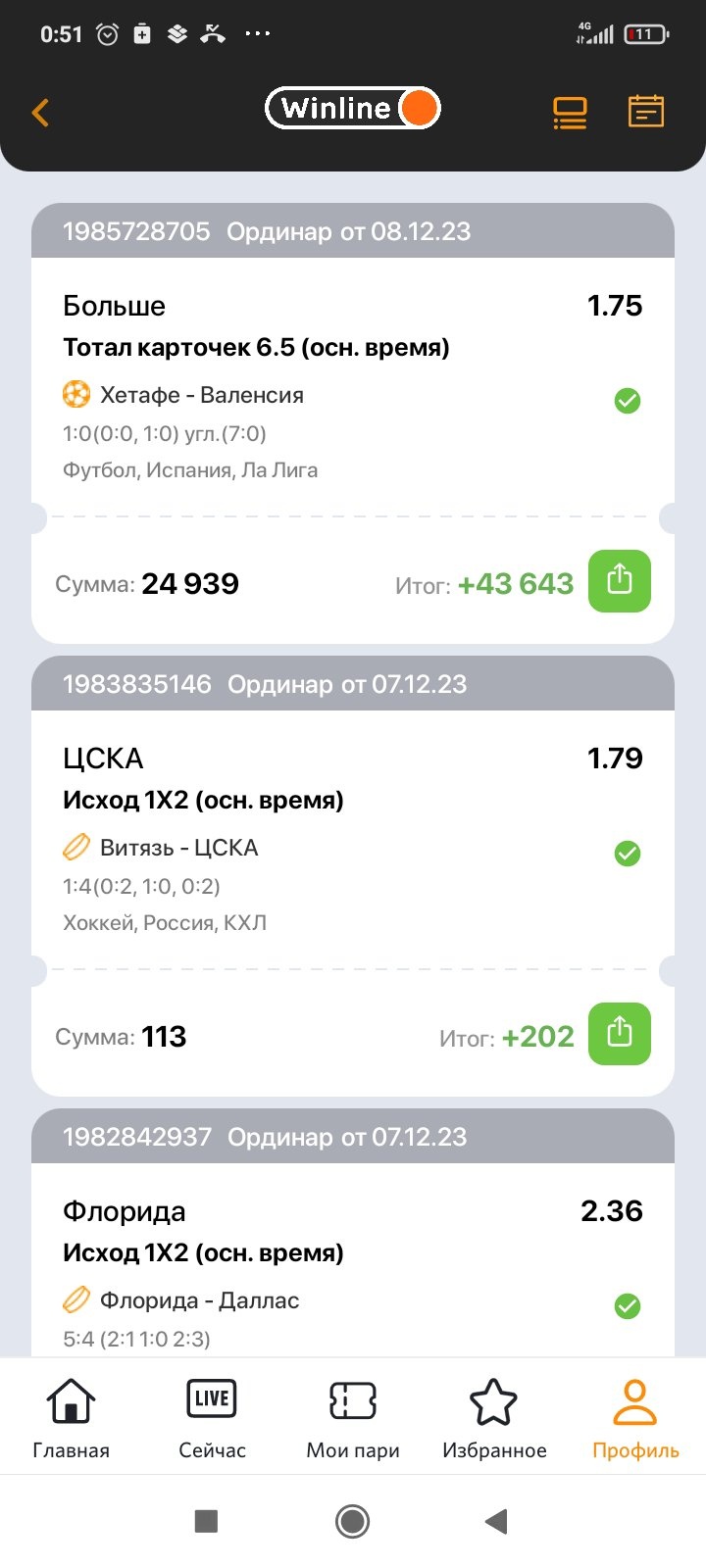Open the Мои пари tab
Screen dimensions: 706x1568
tap(353, 1417)
